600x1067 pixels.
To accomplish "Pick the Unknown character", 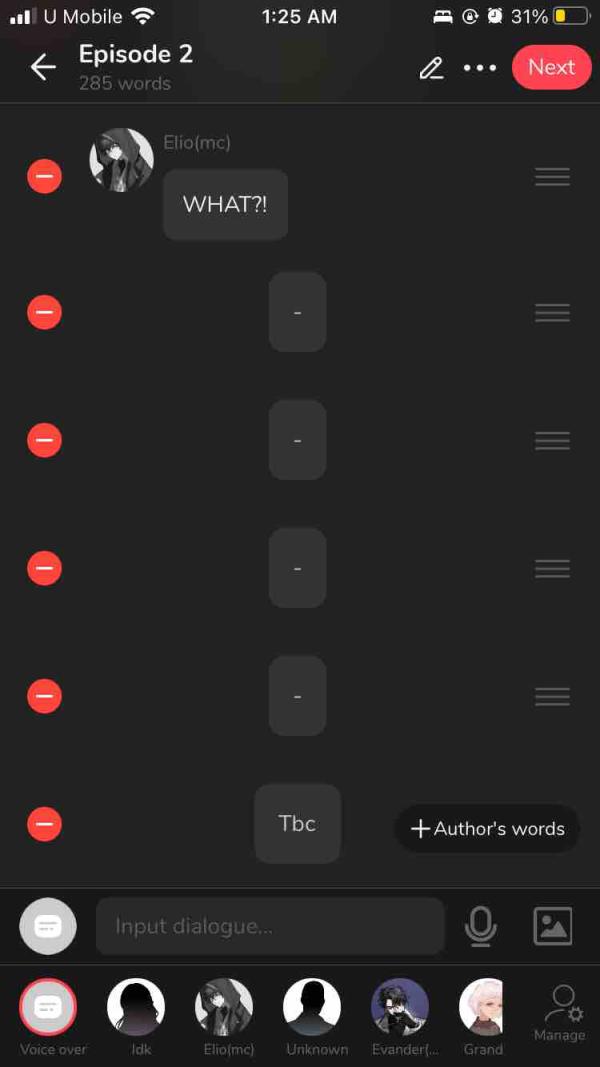I will (312, 1008).
